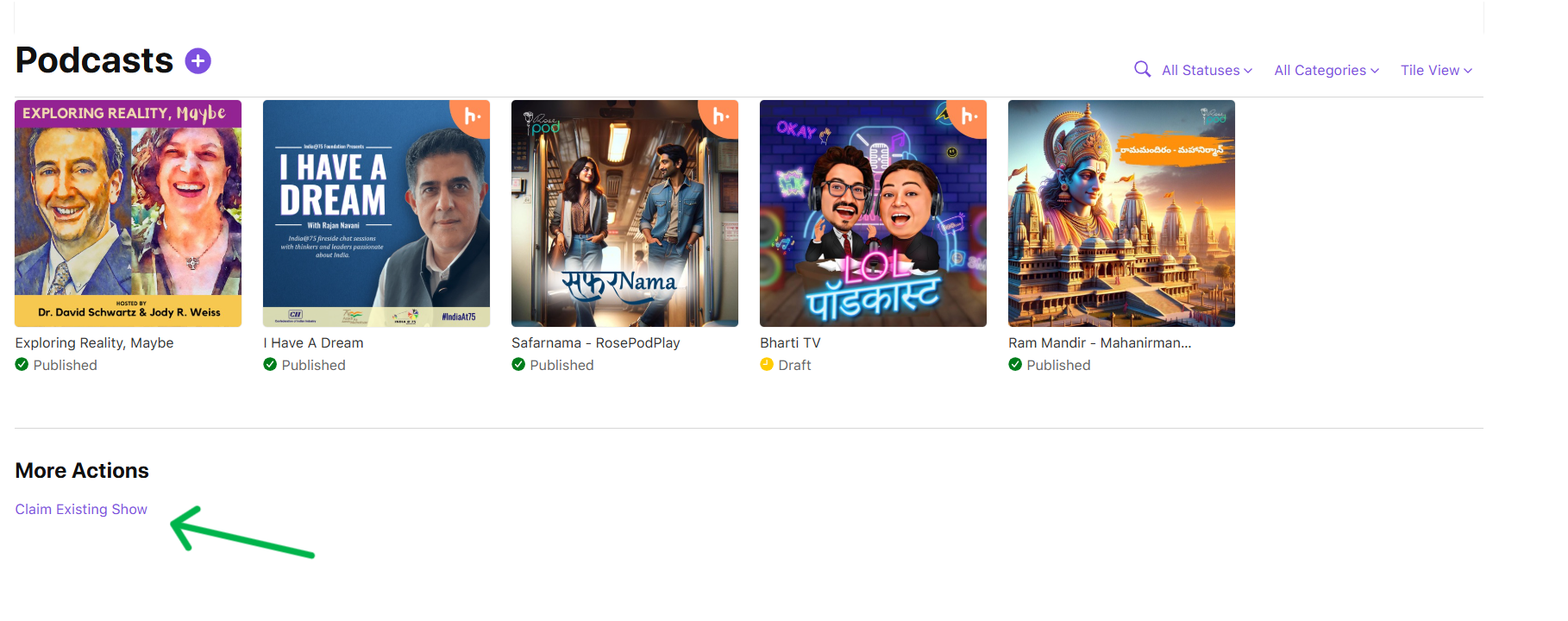The height and width of the screenshot is (621, 1568).
Task: Add a new podcast with the plus icon
Action: tap(198, 61)
